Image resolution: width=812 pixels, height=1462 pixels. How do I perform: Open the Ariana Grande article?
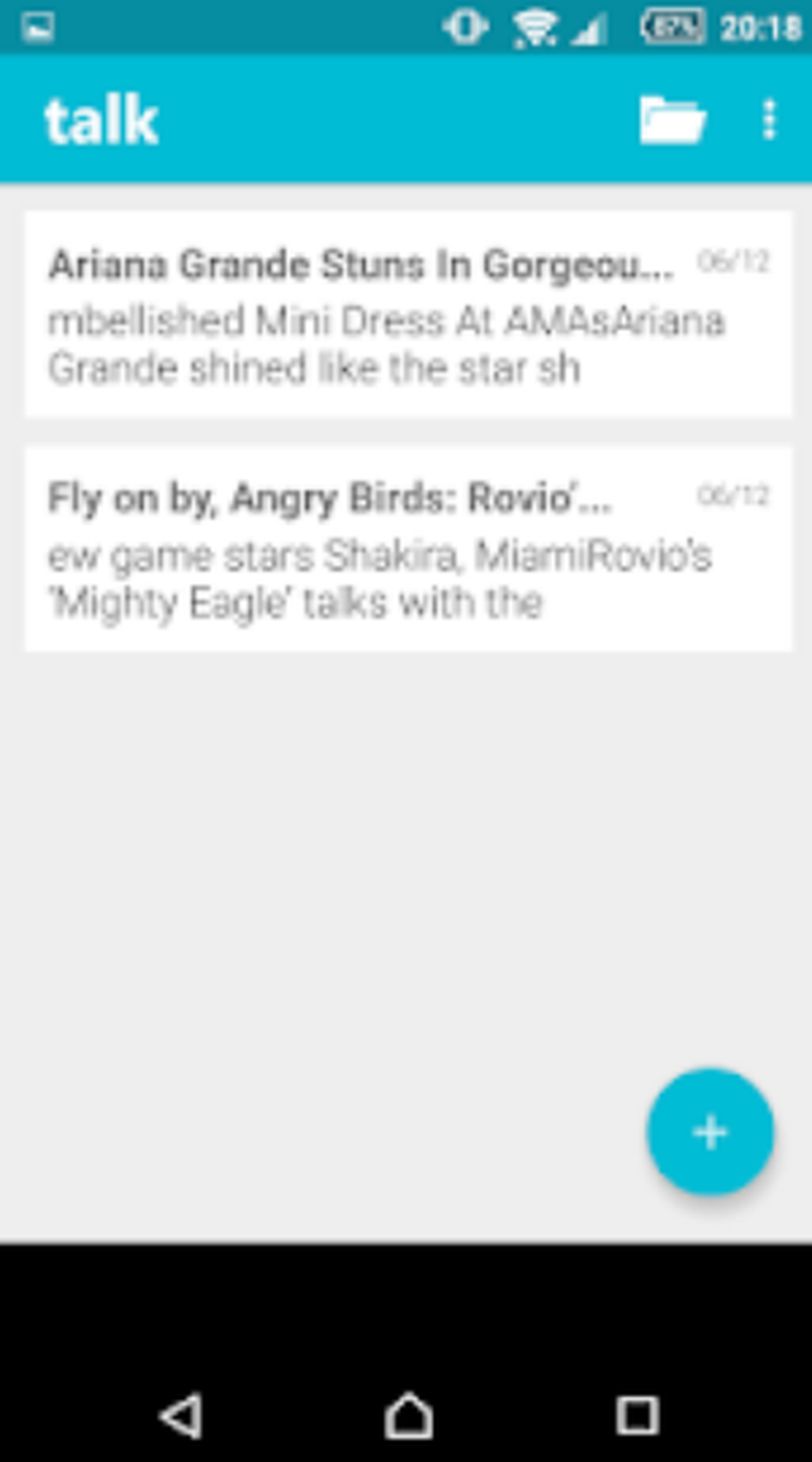point(406,313)
